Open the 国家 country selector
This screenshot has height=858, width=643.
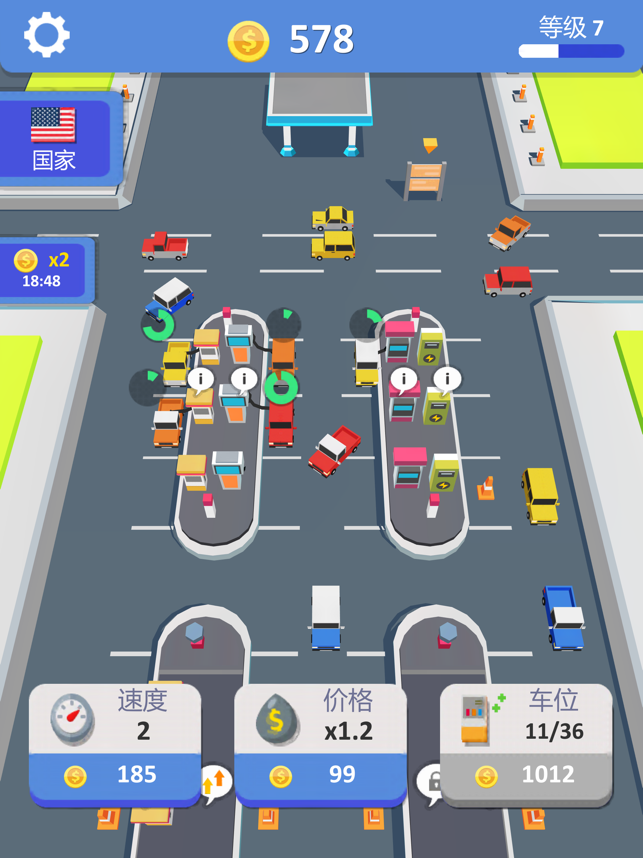(x=54, y=138)
